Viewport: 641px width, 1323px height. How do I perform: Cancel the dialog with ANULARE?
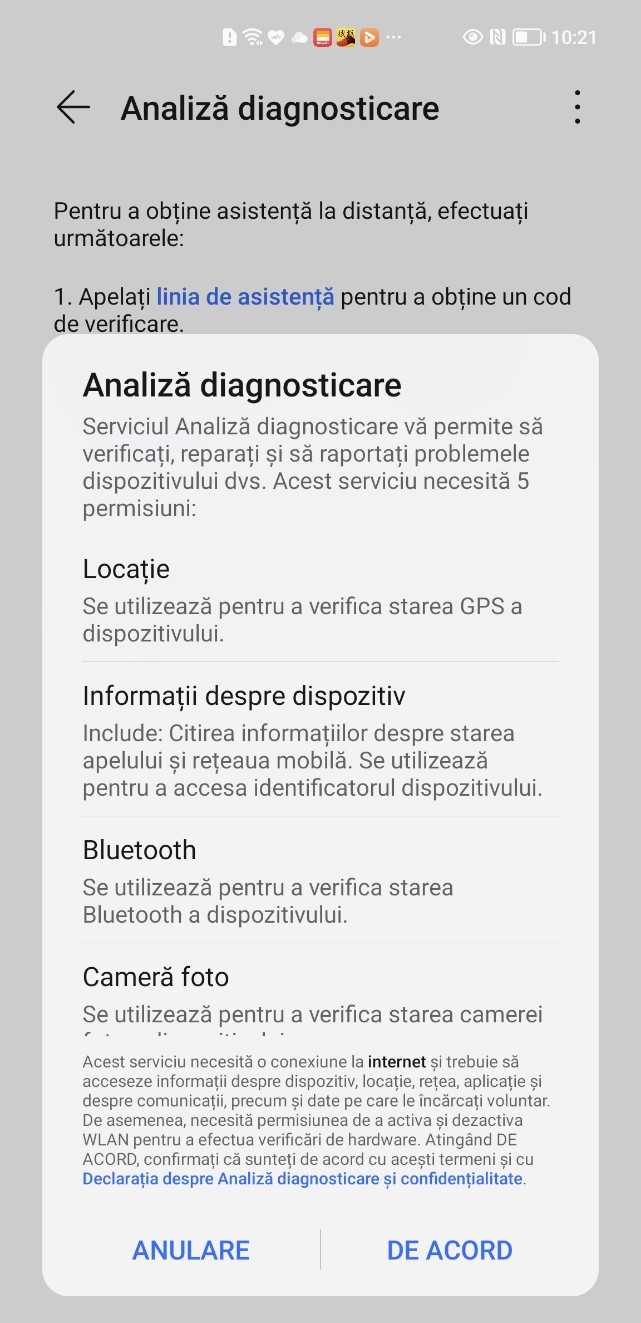point(191,1250)
